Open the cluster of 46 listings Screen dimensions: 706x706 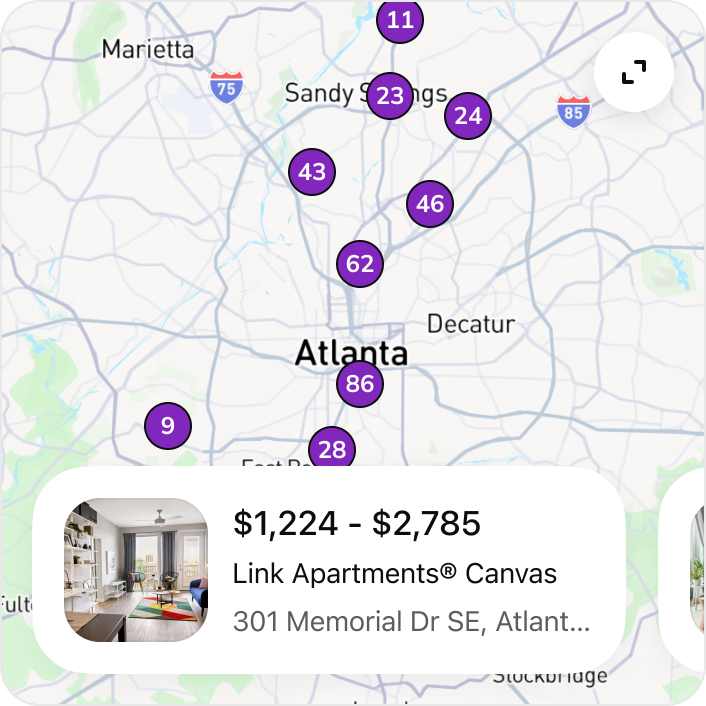point(430,204)
